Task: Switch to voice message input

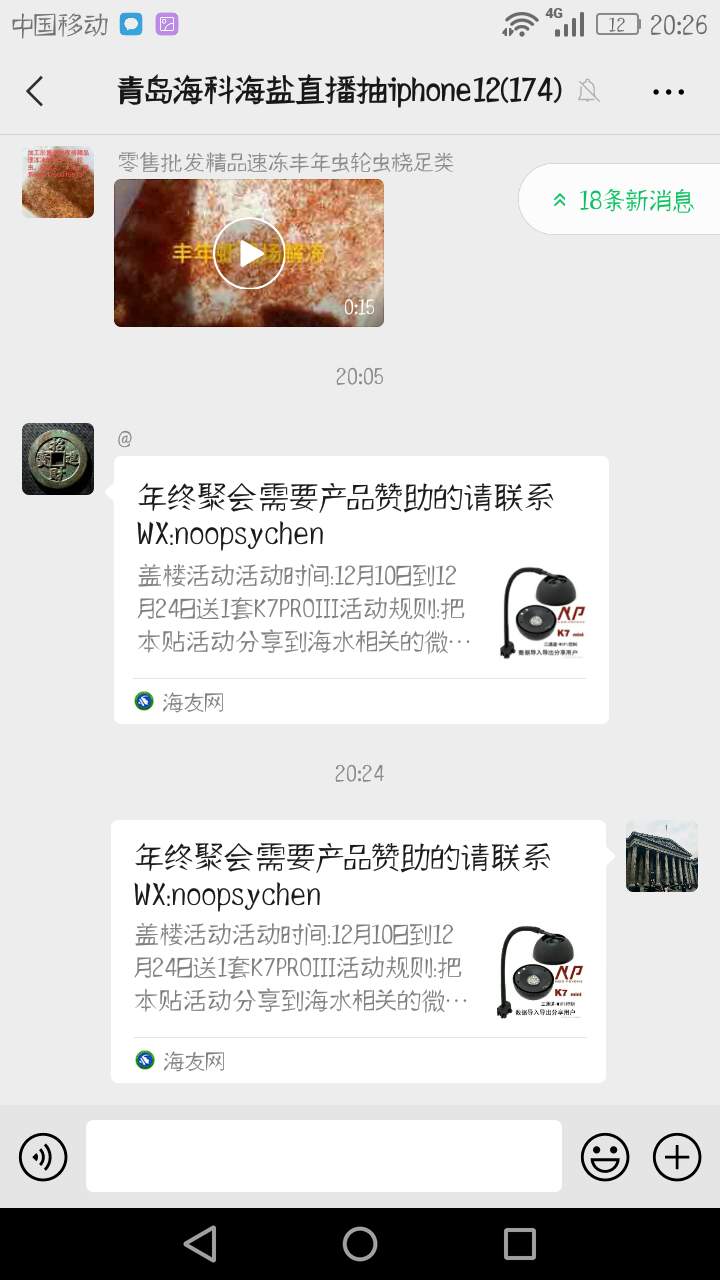Action: point(43,1157)
